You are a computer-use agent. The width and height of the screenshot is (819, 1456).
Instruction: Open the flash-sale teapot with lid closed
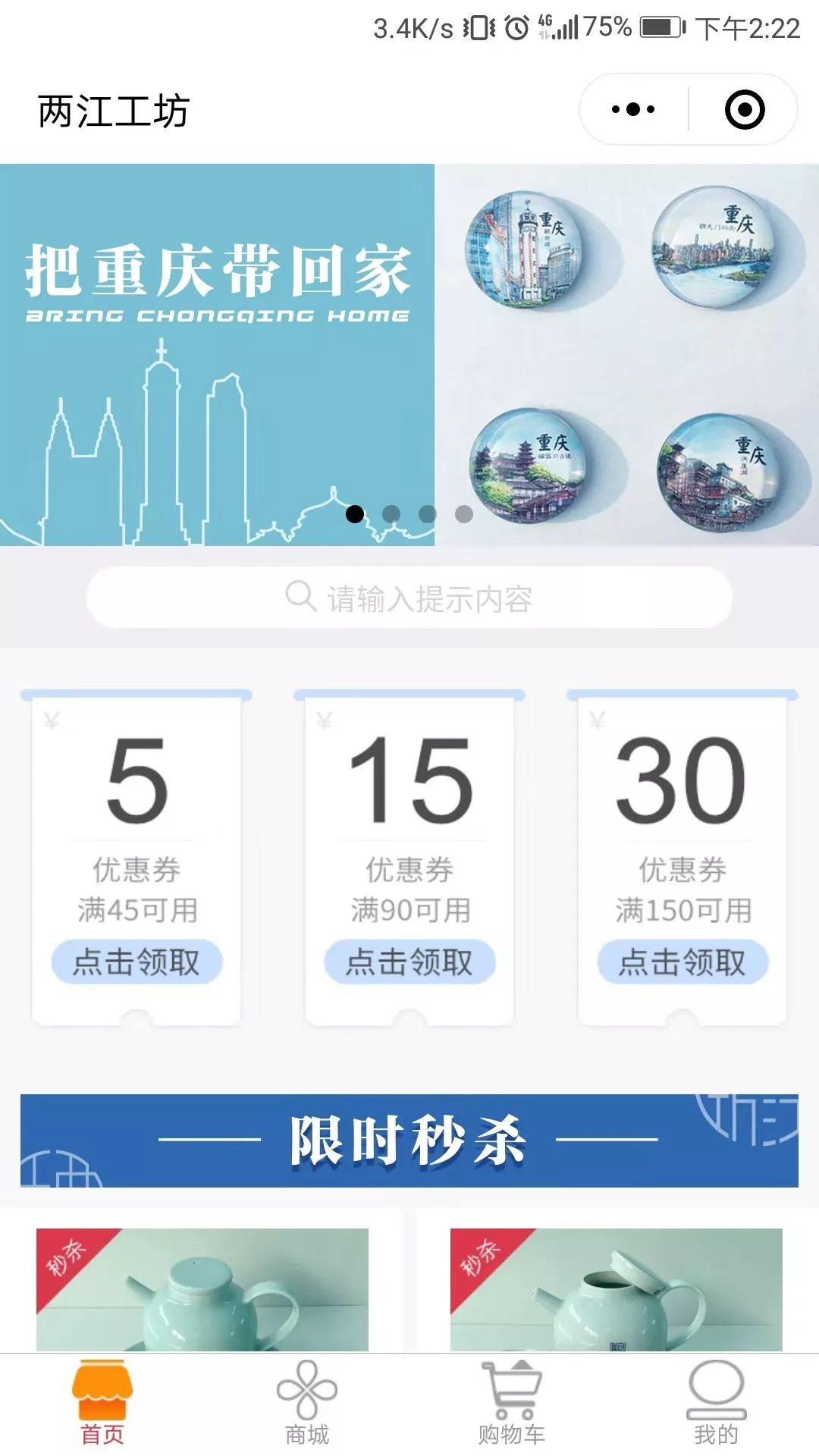tap(202, 1289)
